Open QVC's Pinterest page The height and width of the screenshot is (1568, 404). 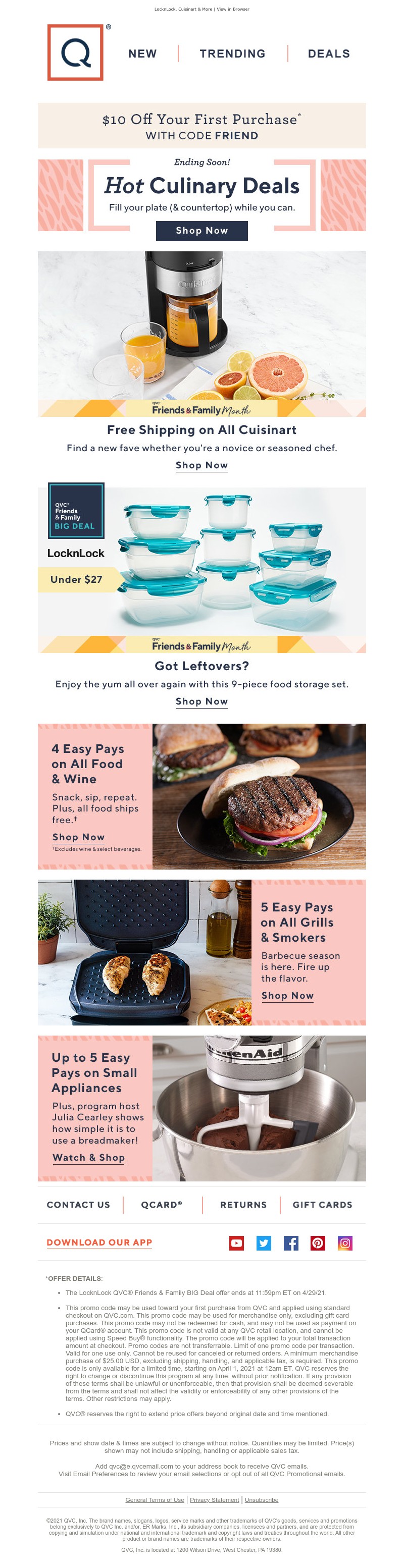[x=318, y=1243]
